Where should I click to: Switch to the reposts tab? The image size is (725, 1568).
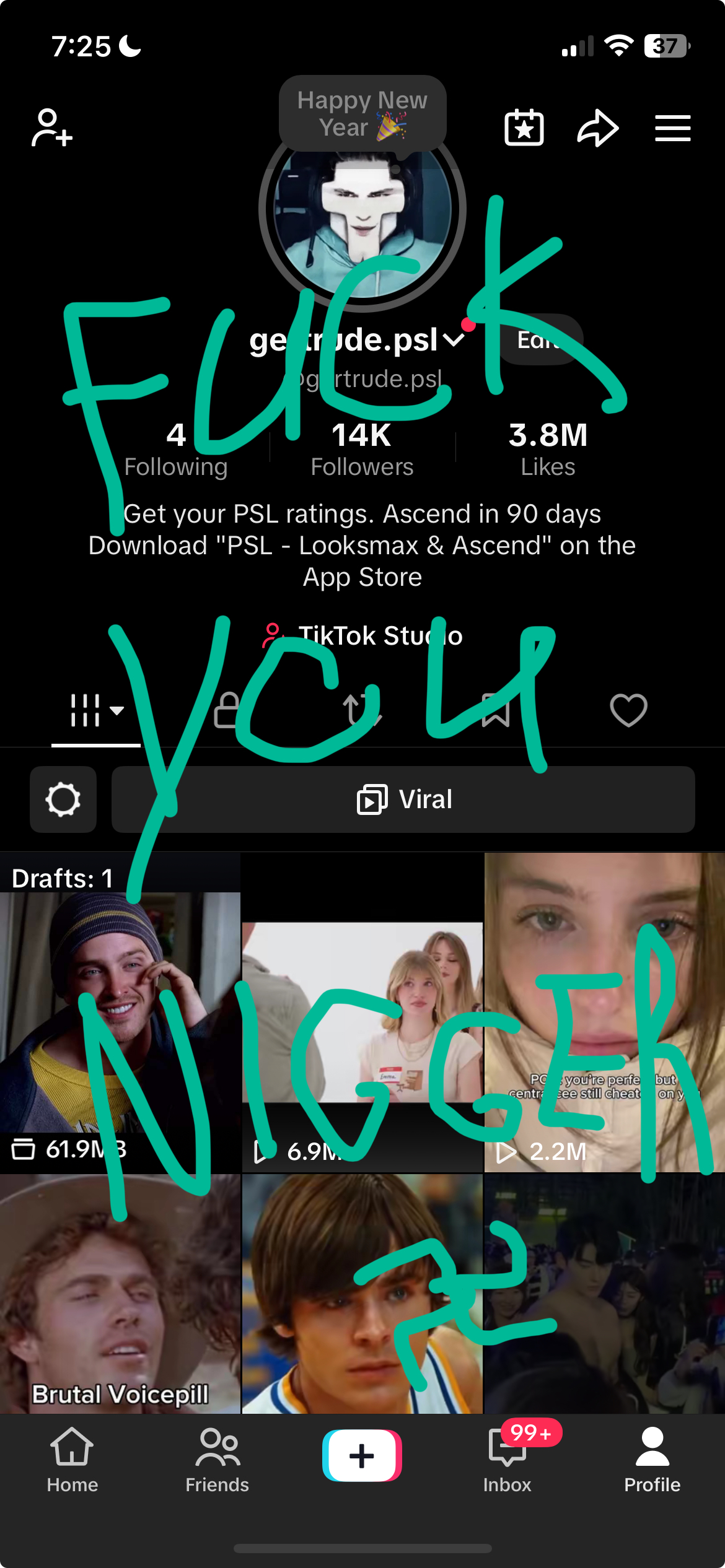362,710
